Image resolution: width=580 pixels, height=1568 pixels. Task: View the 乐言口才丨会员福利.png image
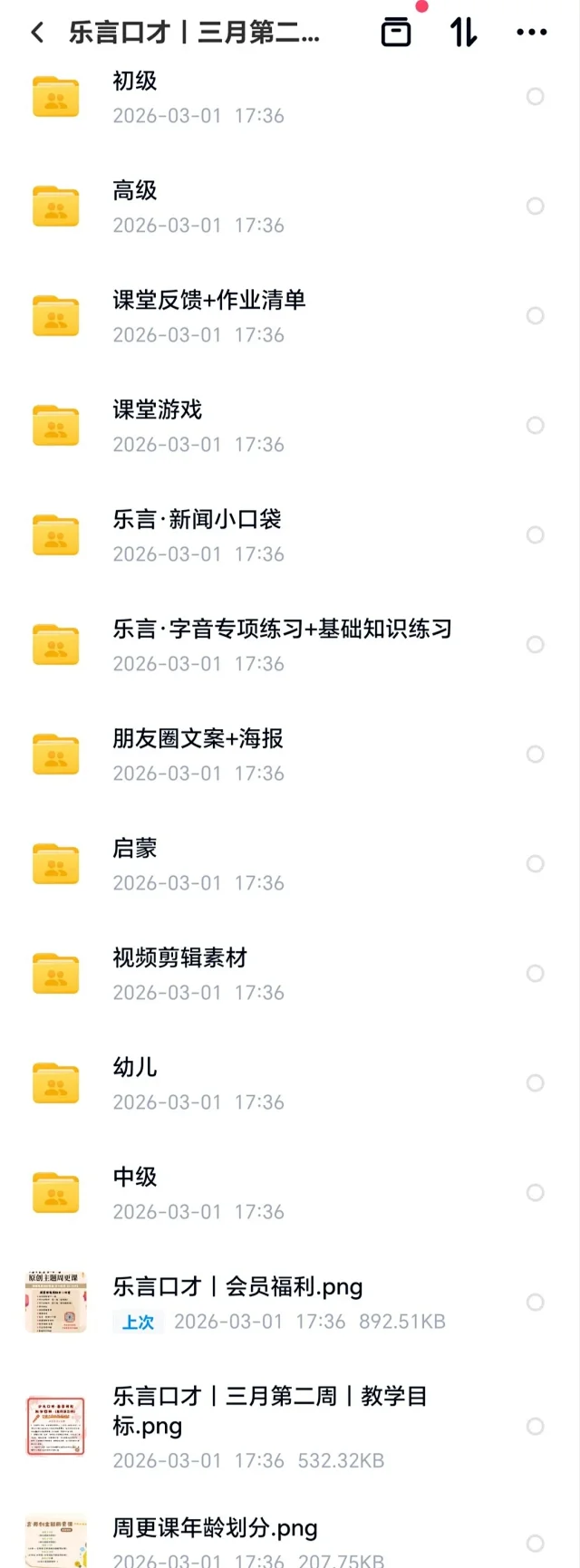tap(237, 1287)
